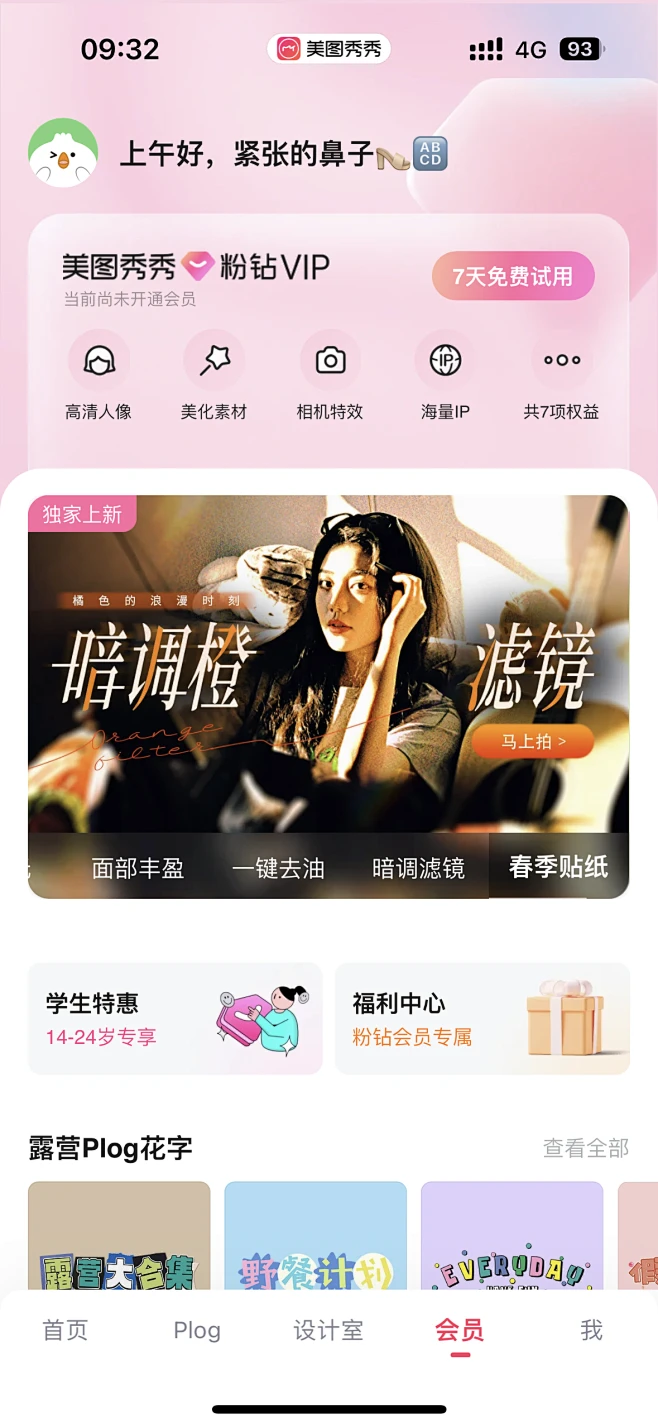The width and height of the screenshot is (658, 1427).
Task: Open the 学生特惠 card
Action: (x=175, y=1019)
